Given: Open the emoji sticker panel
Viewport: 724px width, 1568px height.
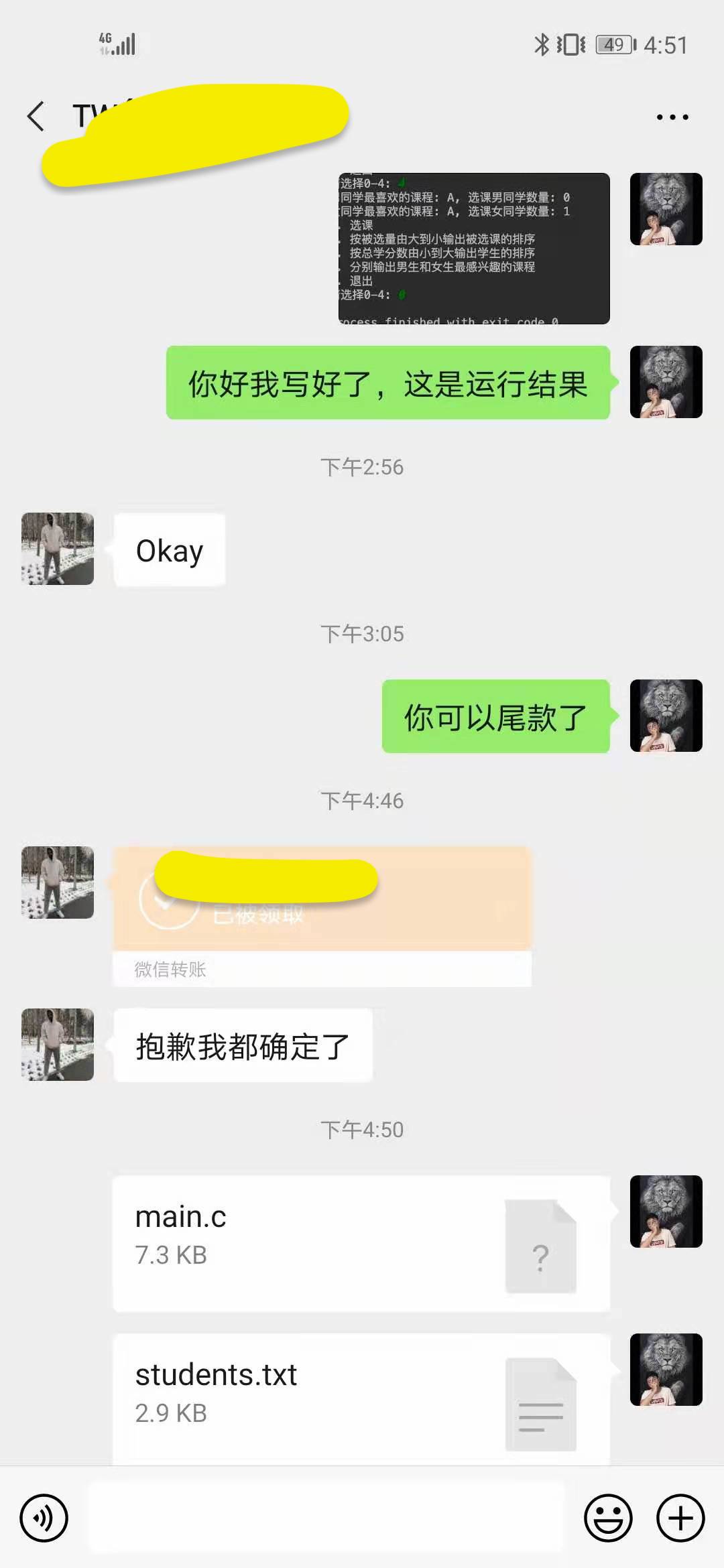Looking at the screenshot, I should click(608, 1518).
